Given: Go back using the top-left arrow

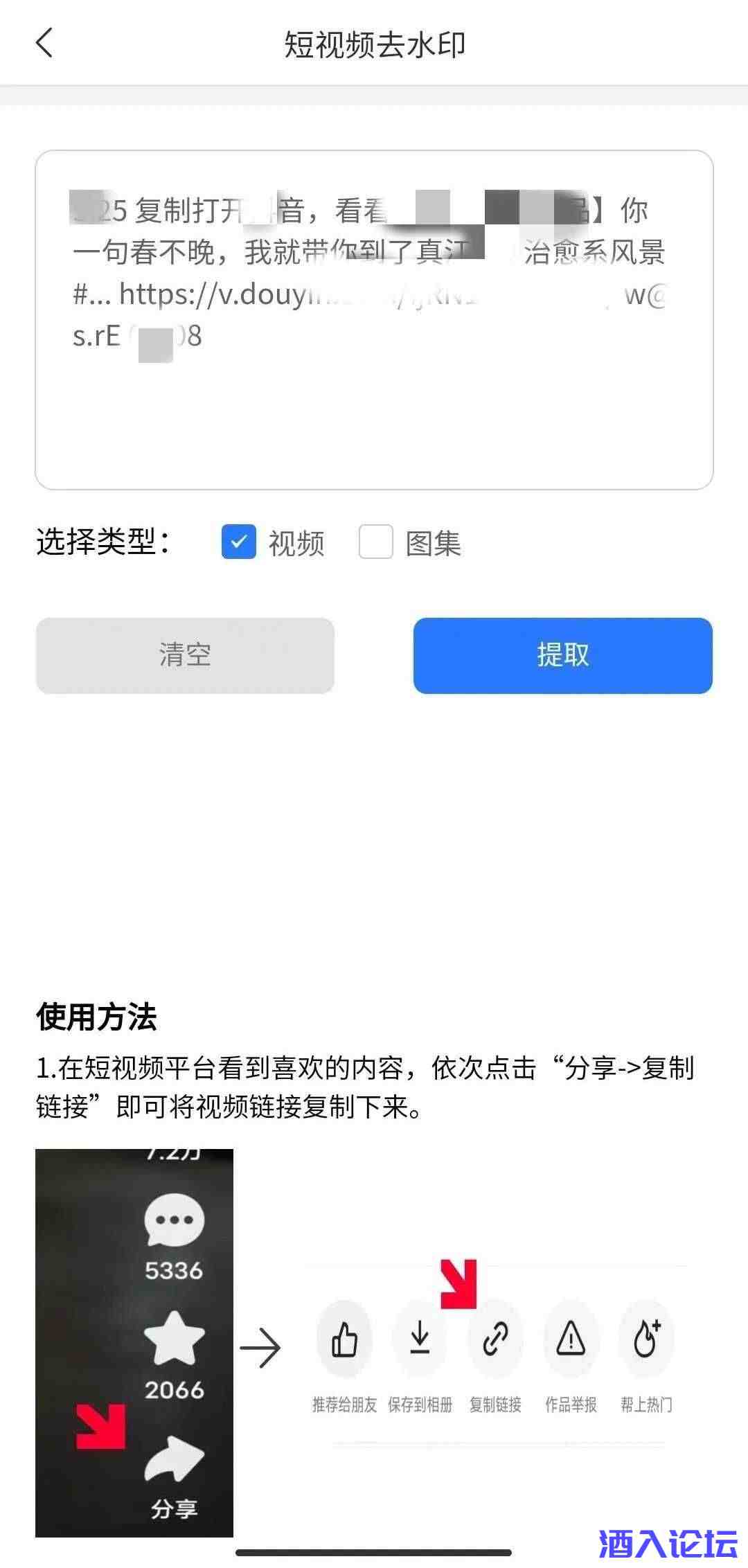Looking at the screenshot, I should [x=44, y=43].
